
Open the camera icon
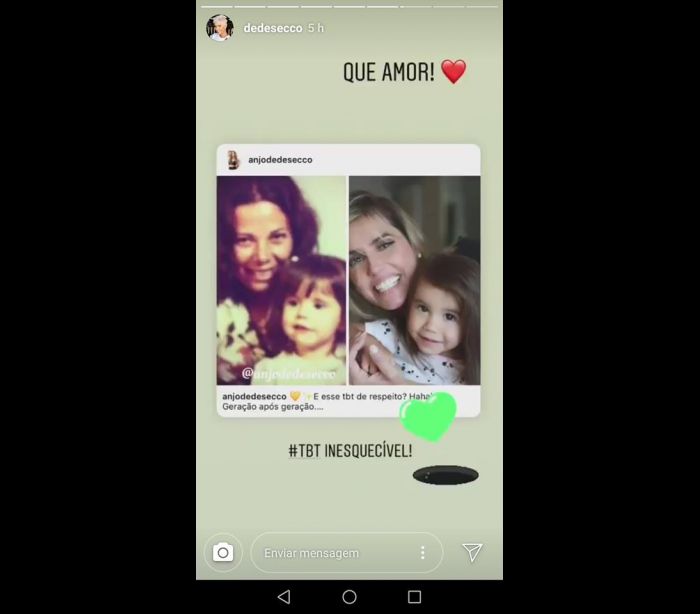[223, 553]
